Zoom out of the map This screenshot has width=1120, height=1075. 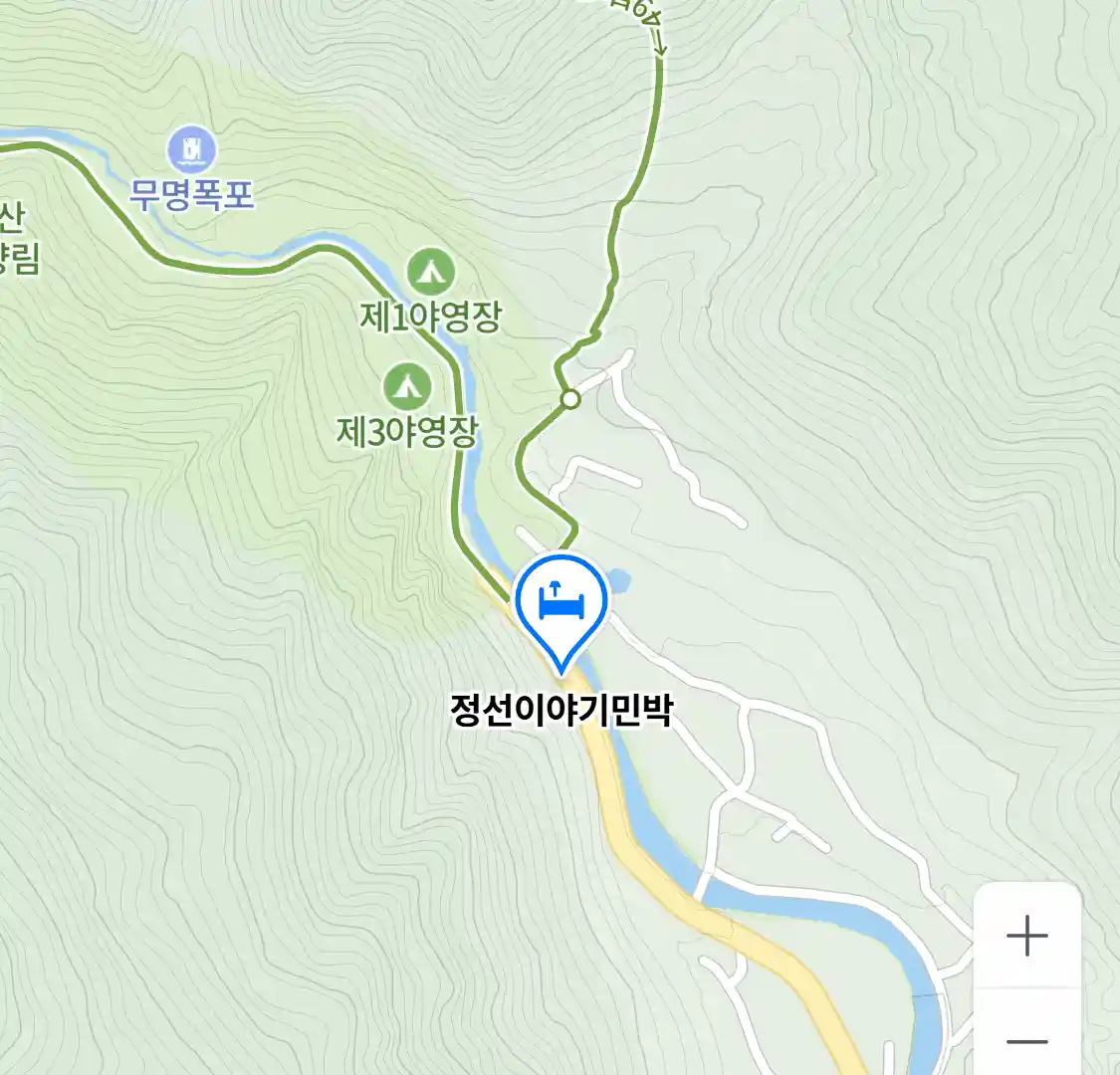[1026, 1041]
